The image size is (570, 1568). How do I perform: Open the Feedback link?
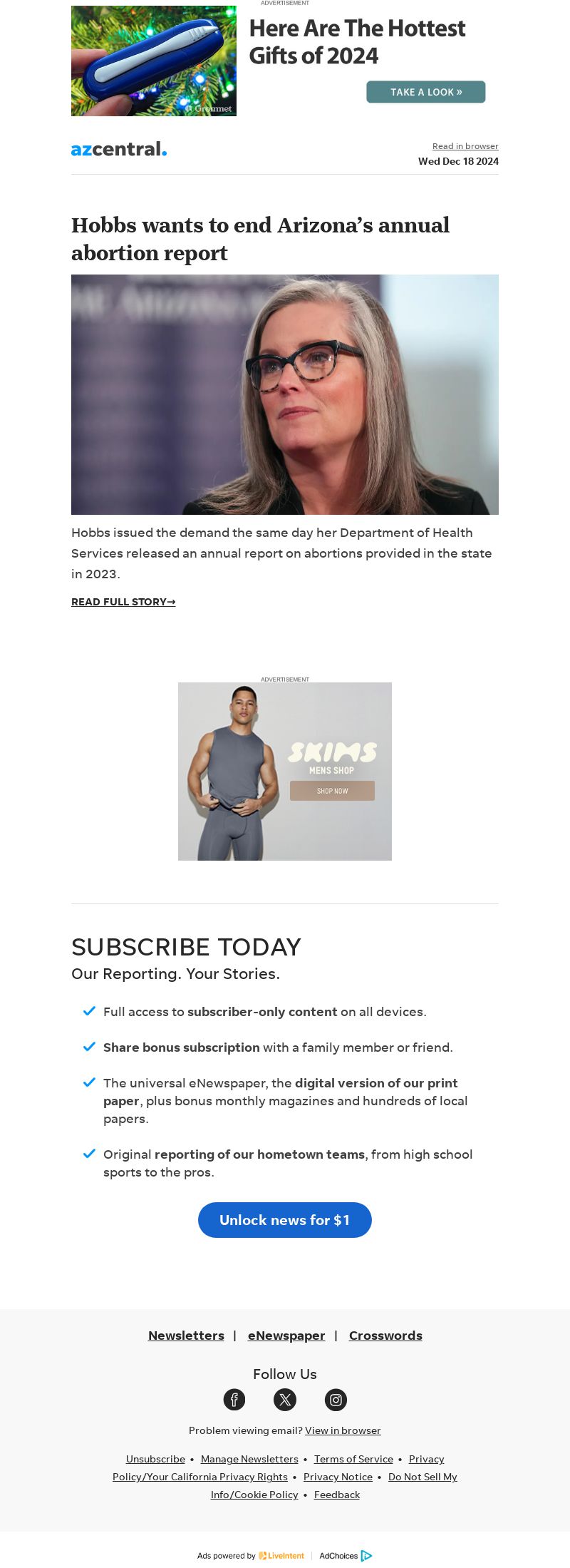tap(337, 1495)
